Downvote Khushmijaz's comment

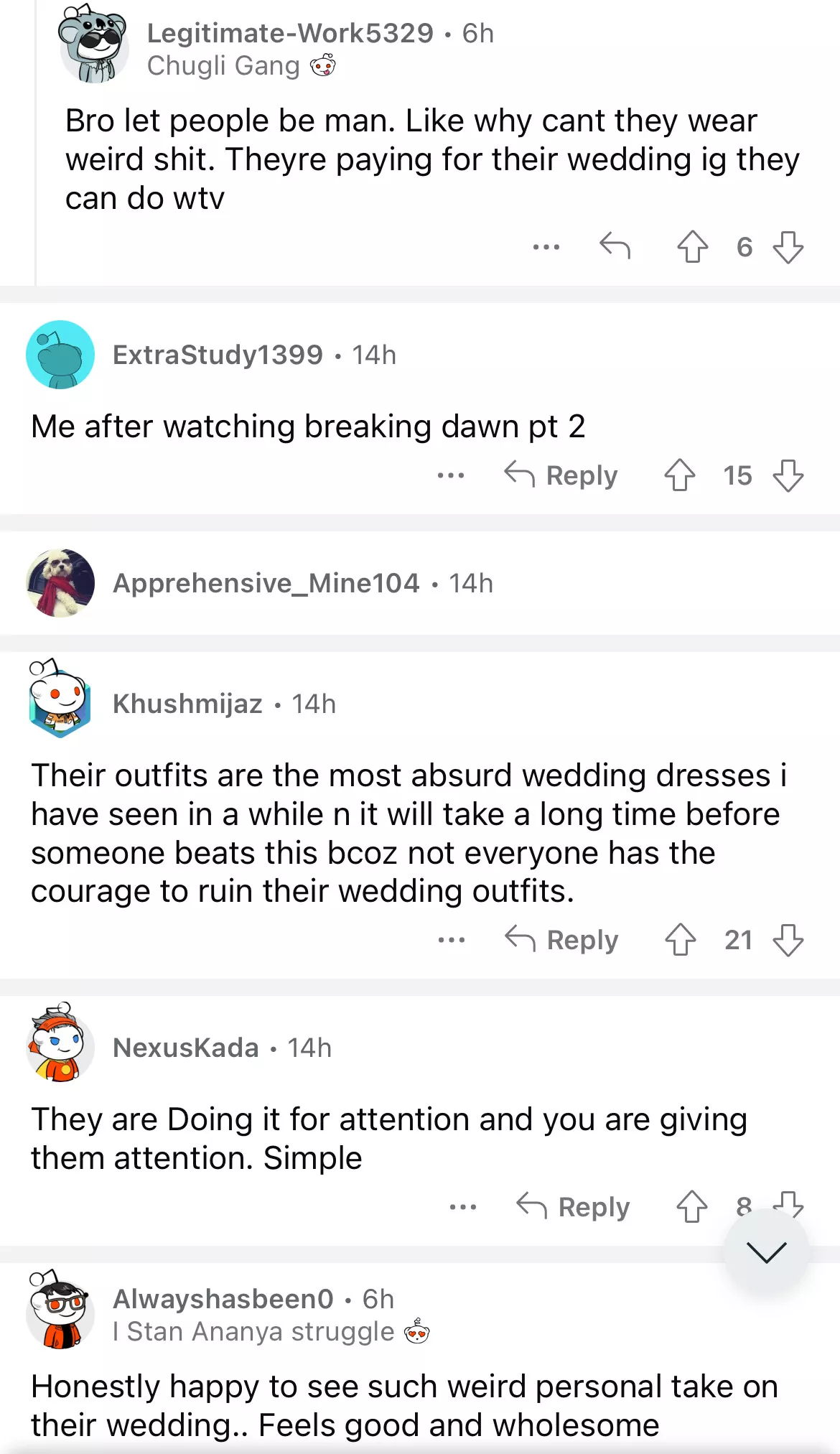click(788, 940)
